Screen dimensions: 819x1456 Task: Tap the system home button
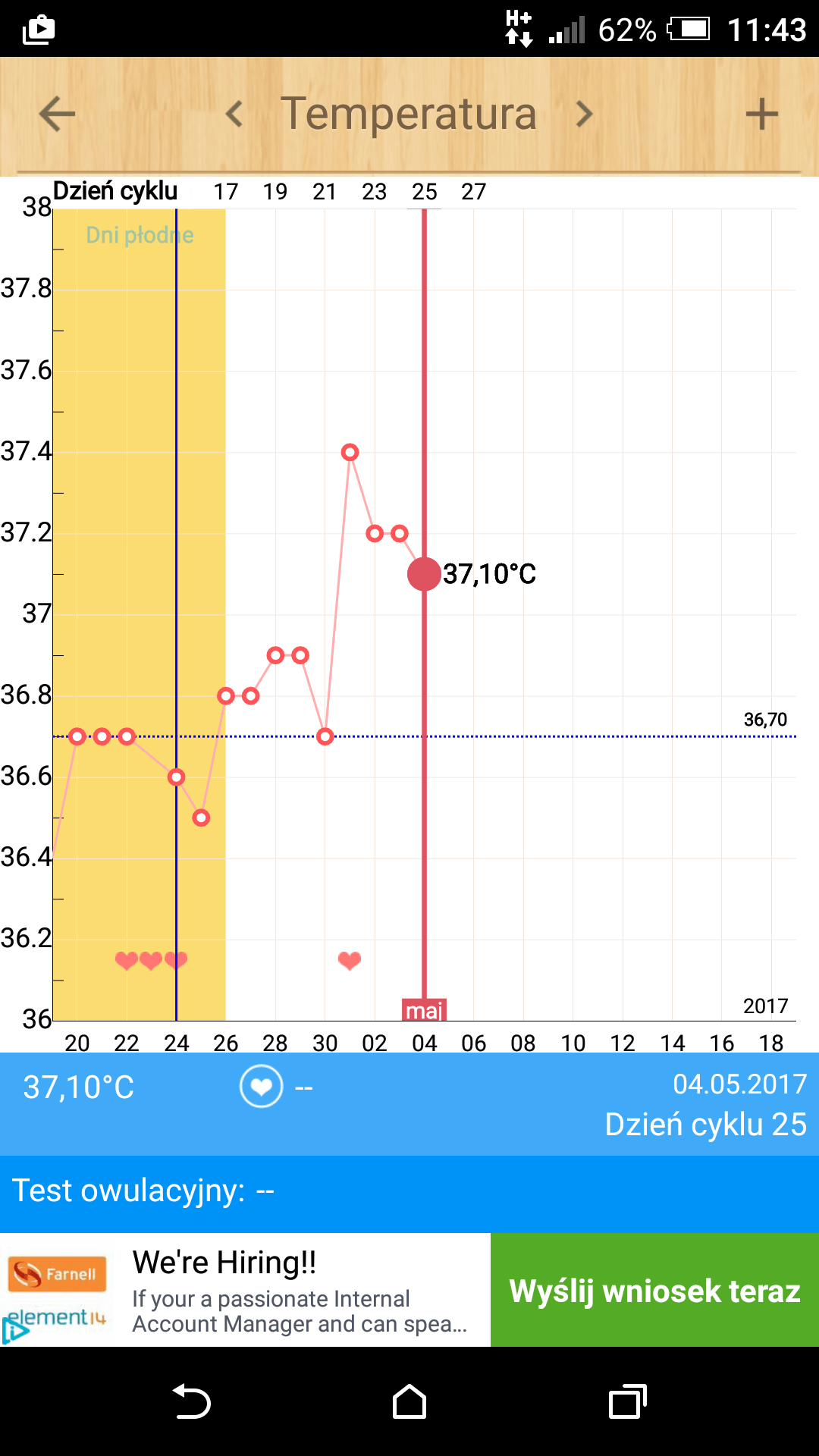[409, 1401]
